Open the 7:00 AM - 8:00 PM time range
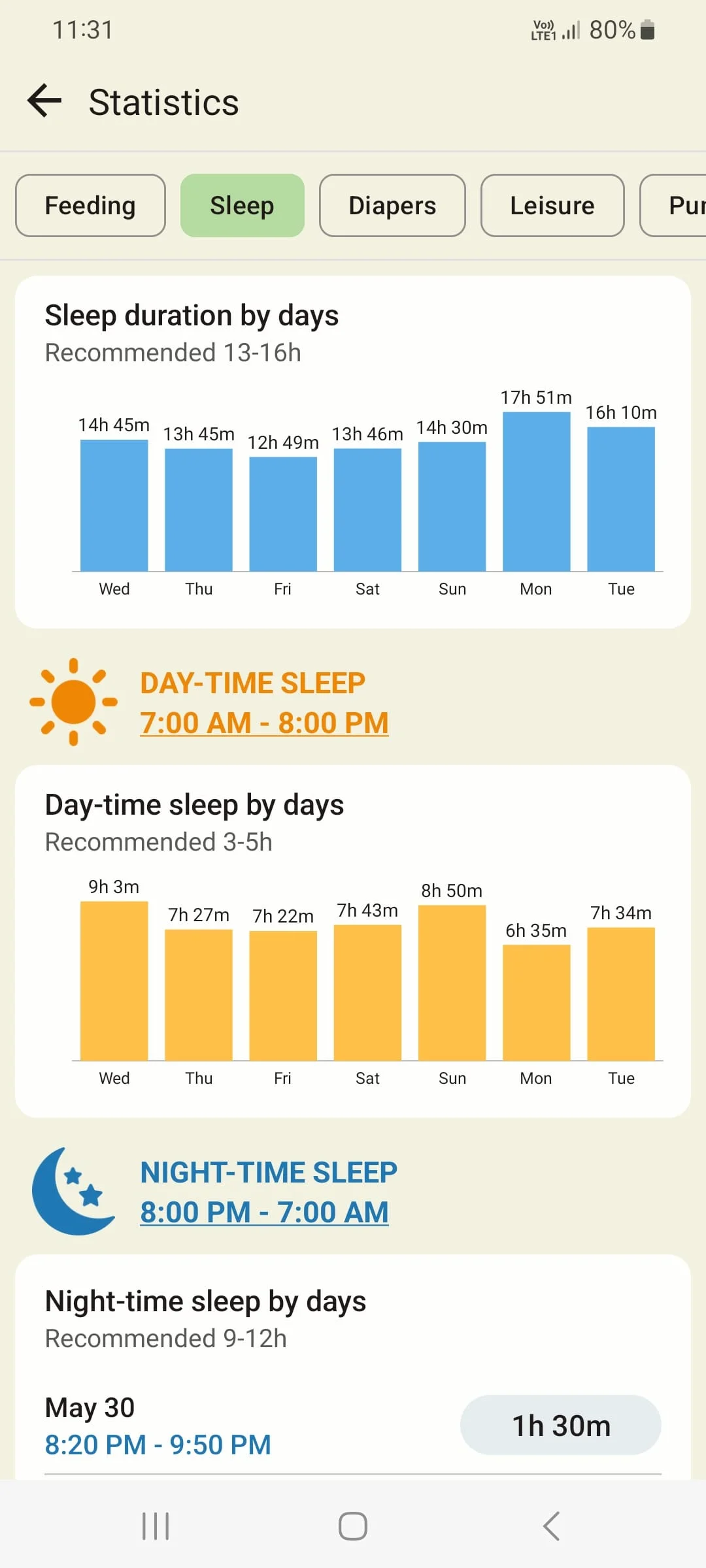Screen dimensions: 706x1568 click(x=265, y=722)
